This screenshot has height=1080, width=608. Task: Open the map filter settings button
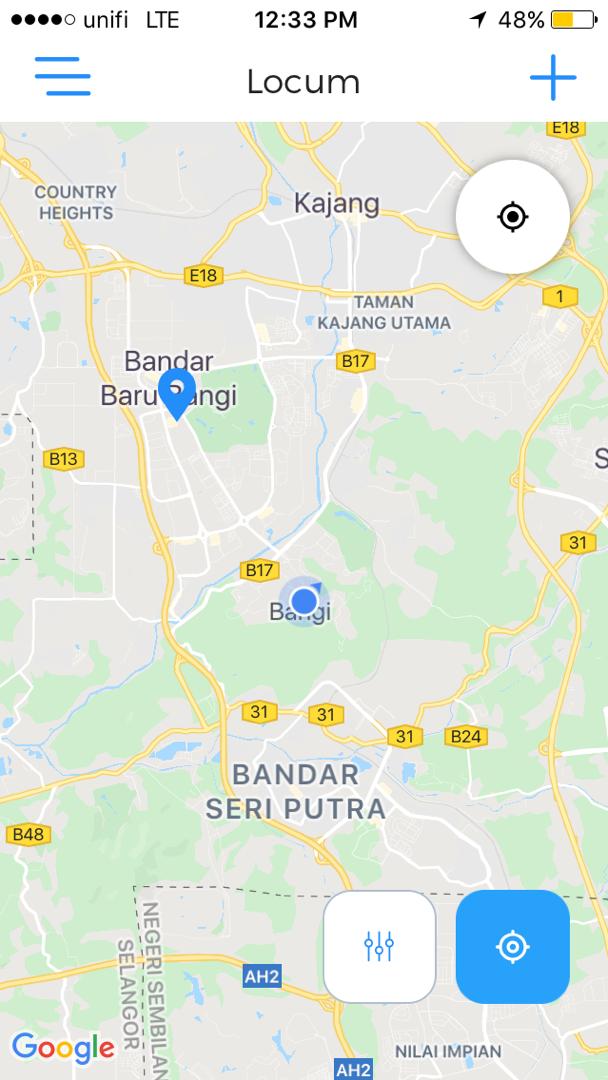(380, 946)
